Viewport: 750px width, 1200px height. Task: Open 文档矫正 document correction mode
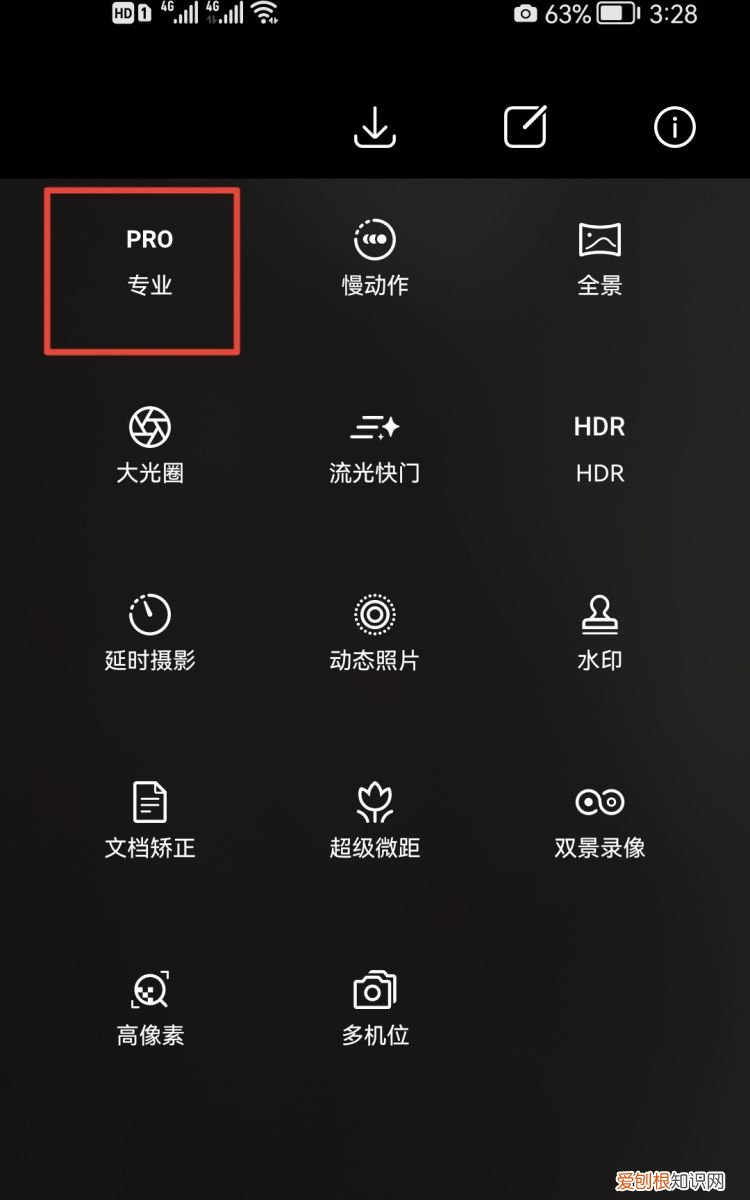(x=149, y=818)
